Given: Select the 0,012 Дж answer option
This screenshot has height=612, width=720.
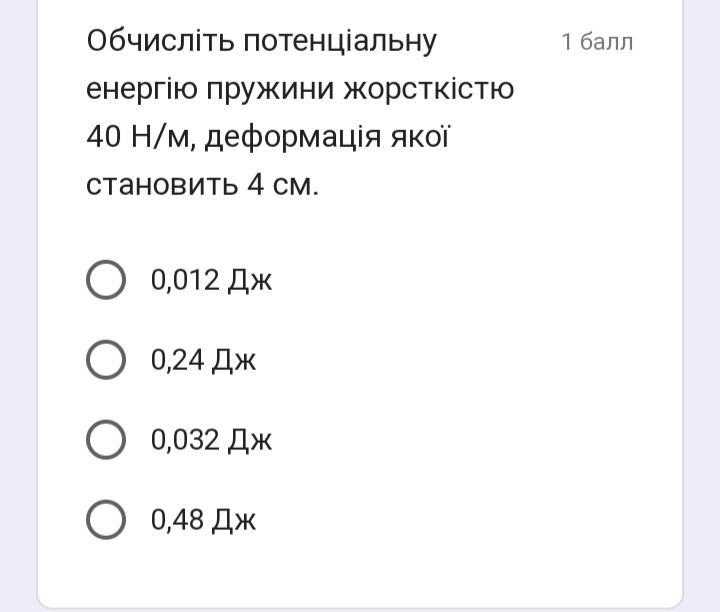Looking at the screenshot, I should tap(106, 280).
